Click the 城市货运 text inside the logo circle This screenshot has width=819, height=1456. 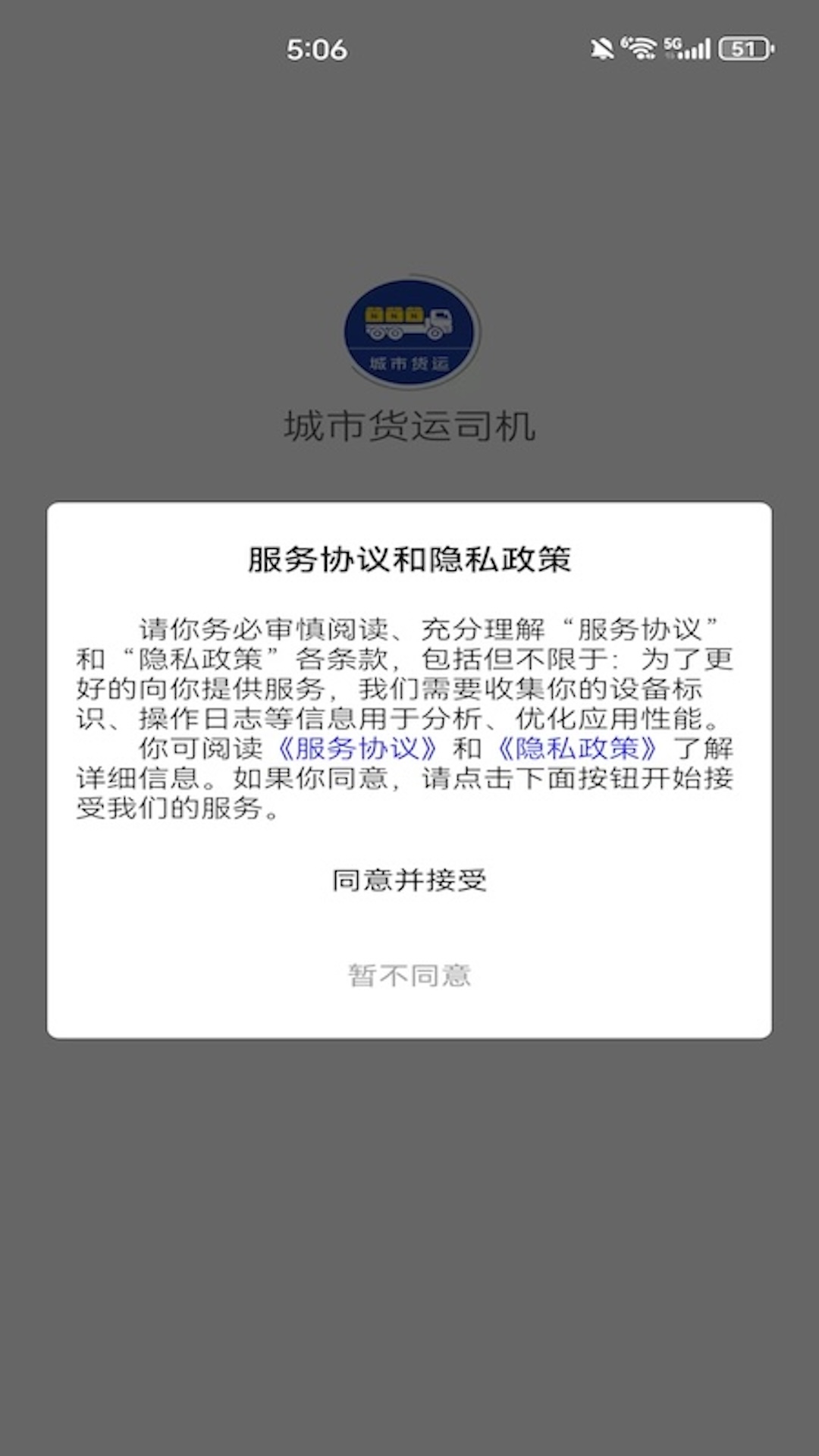409,362
